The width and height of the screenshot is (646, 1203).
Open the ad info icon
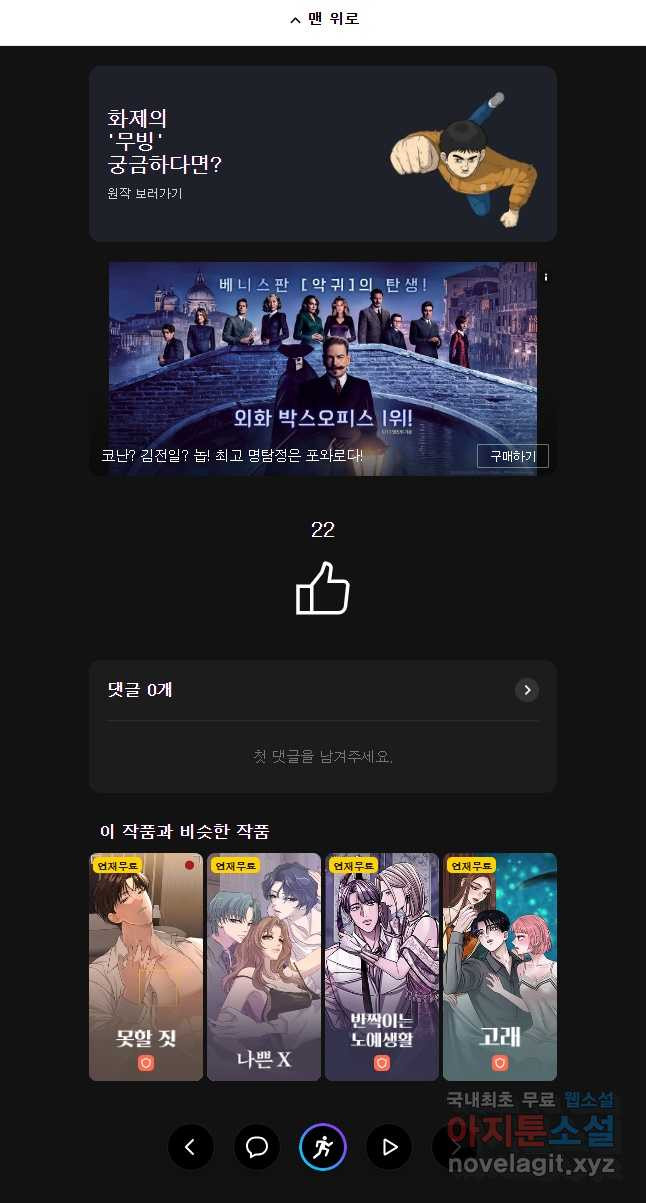point(546,276)
